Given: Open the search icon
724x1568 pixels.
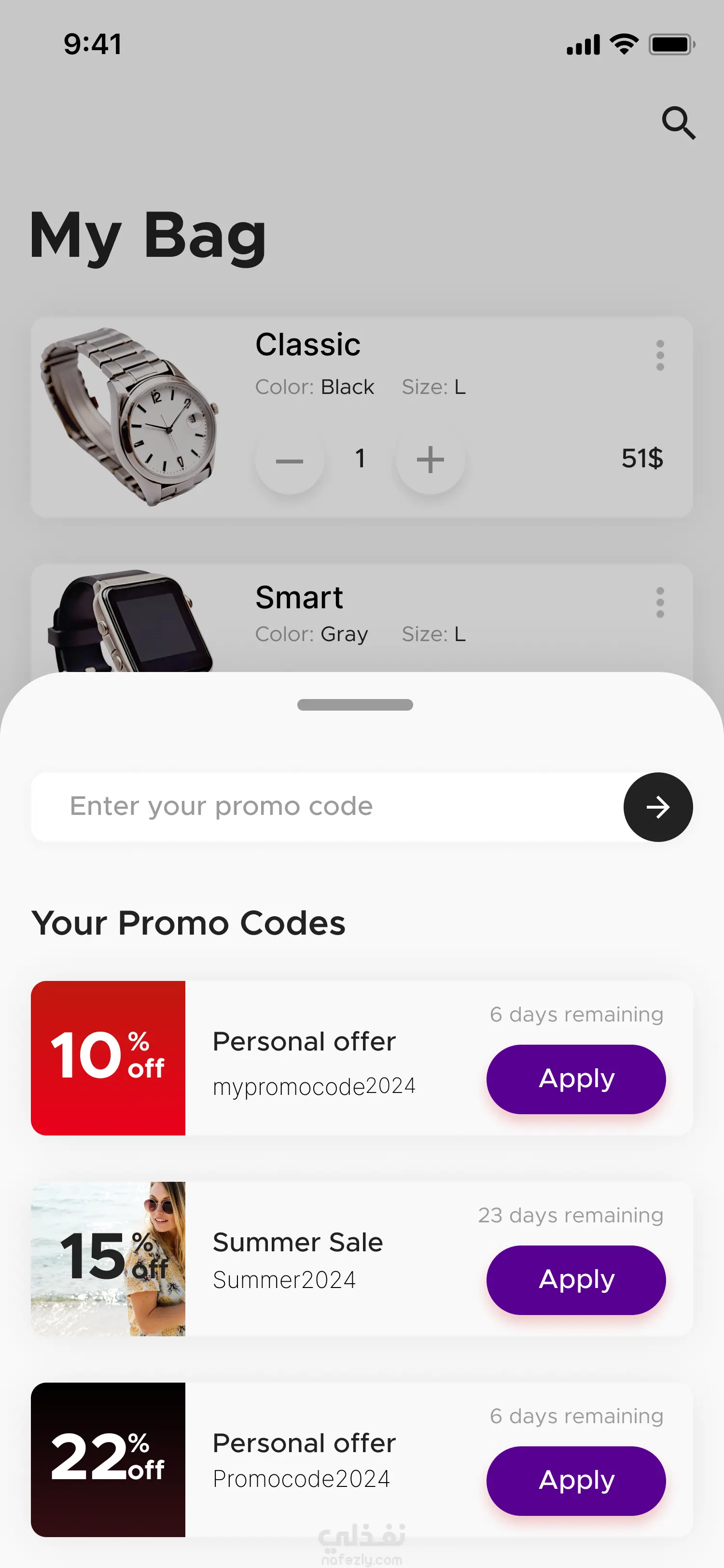Looking at the screenshot, I should click(678, 123).
